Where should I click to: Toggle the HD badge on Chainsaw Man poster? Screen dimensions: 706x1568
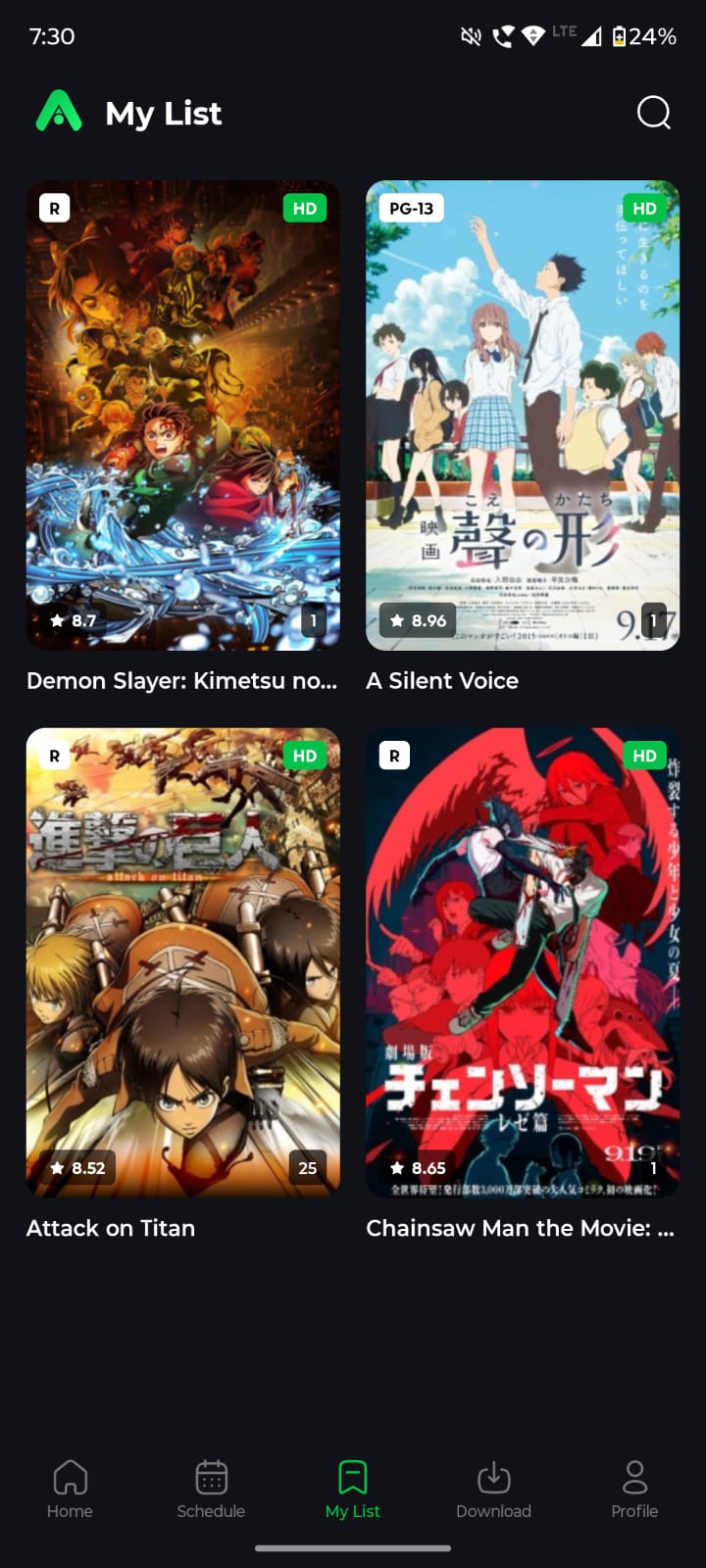[x=644, y=756]
